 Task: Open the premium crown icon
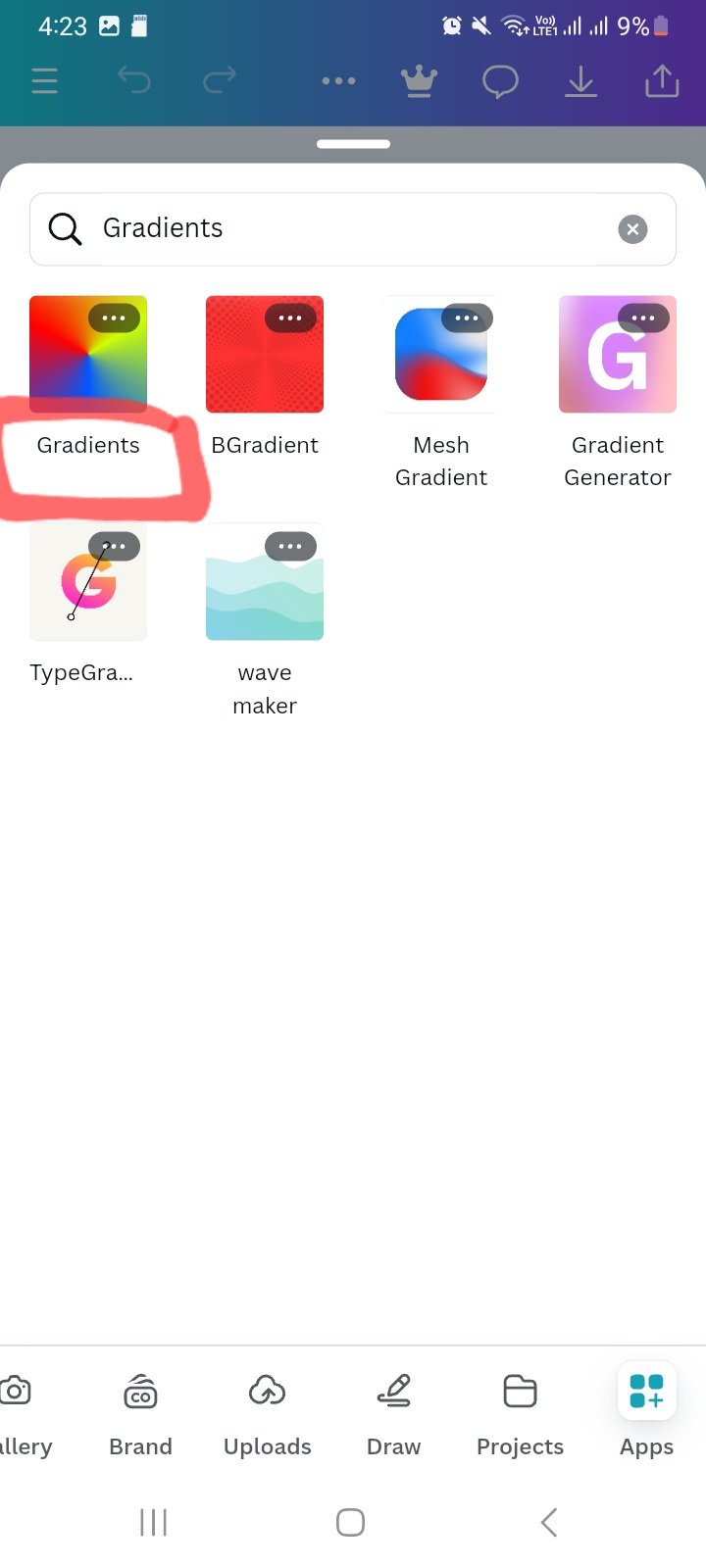(419, 81)
